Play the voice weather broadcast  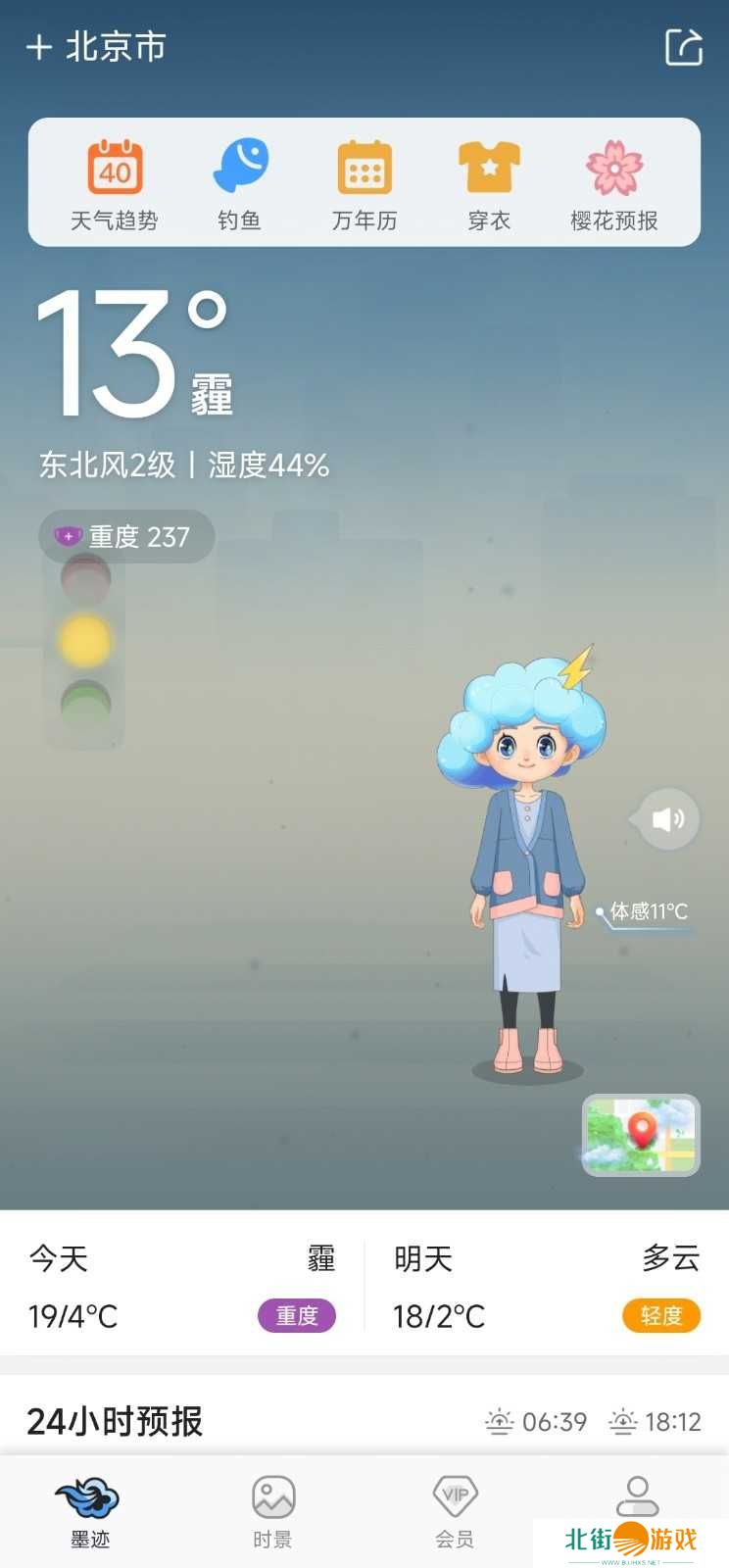click(x=668, y=819)
